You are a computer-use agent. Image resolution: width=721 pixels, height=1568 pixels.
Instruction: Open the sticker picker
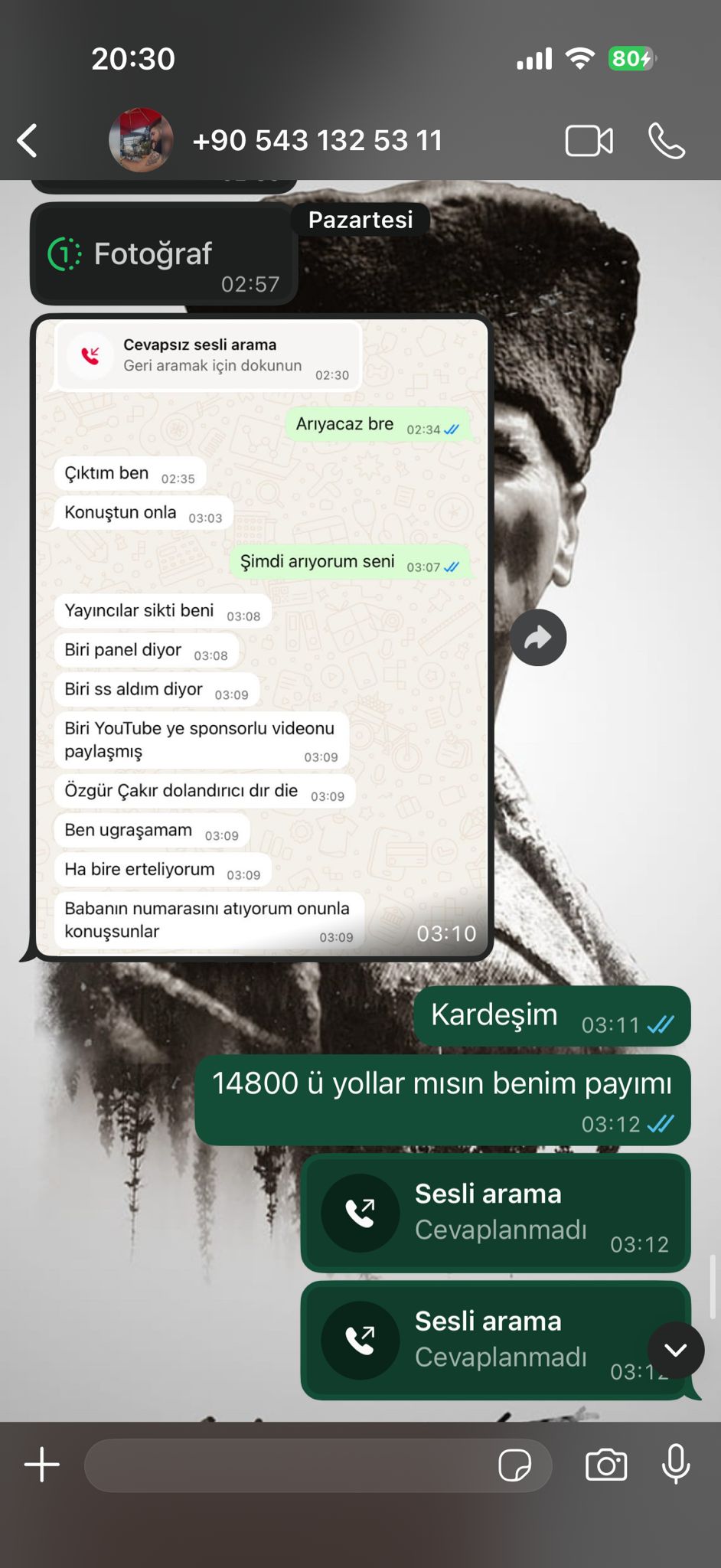pos(514,1465)
